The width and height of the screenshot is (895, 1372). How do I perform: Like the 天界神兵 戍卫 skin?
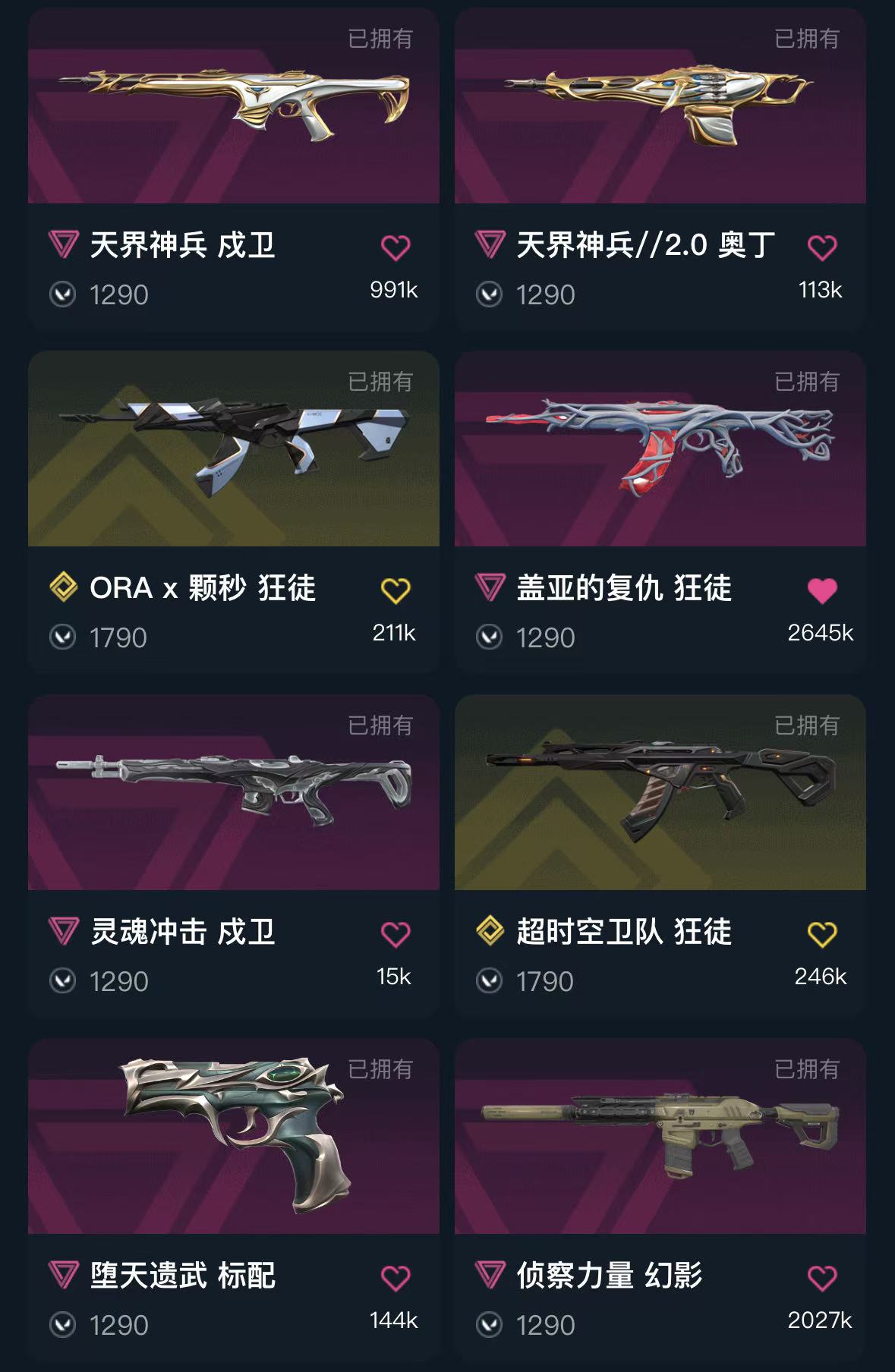[395, 247]
